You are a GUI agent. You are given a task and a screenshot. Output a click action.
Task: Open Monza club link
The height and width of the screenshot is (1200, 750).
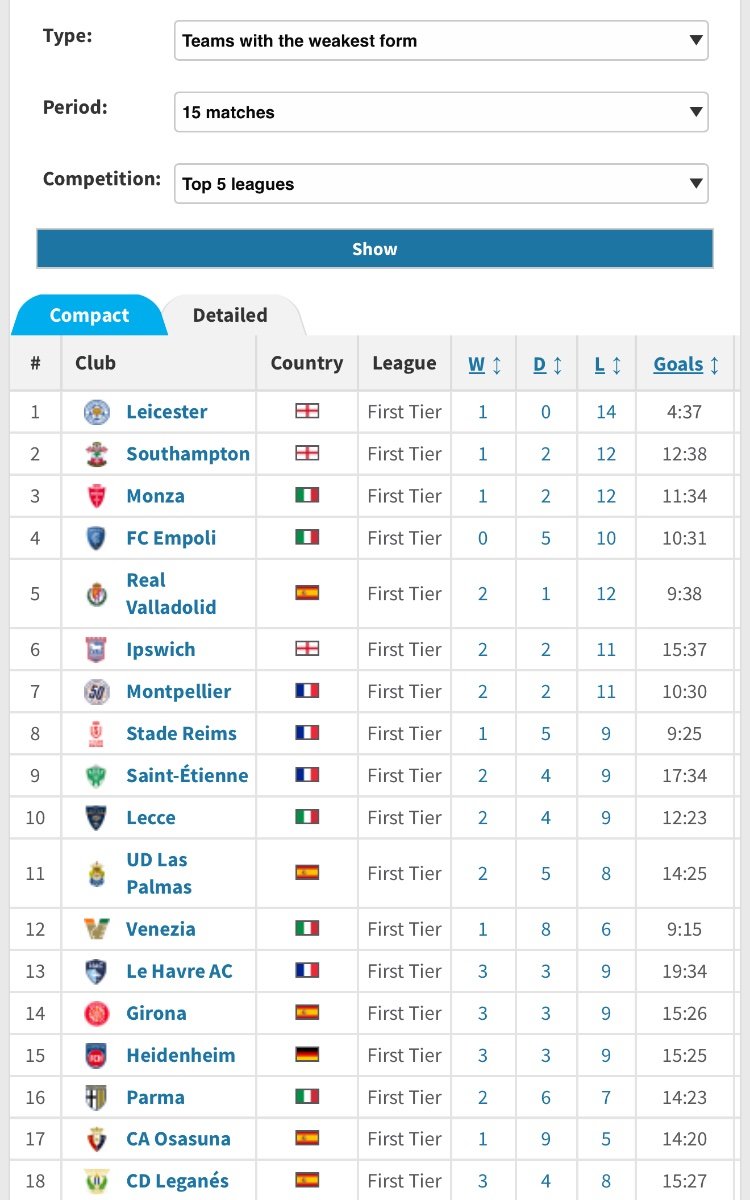click(155, 496)
